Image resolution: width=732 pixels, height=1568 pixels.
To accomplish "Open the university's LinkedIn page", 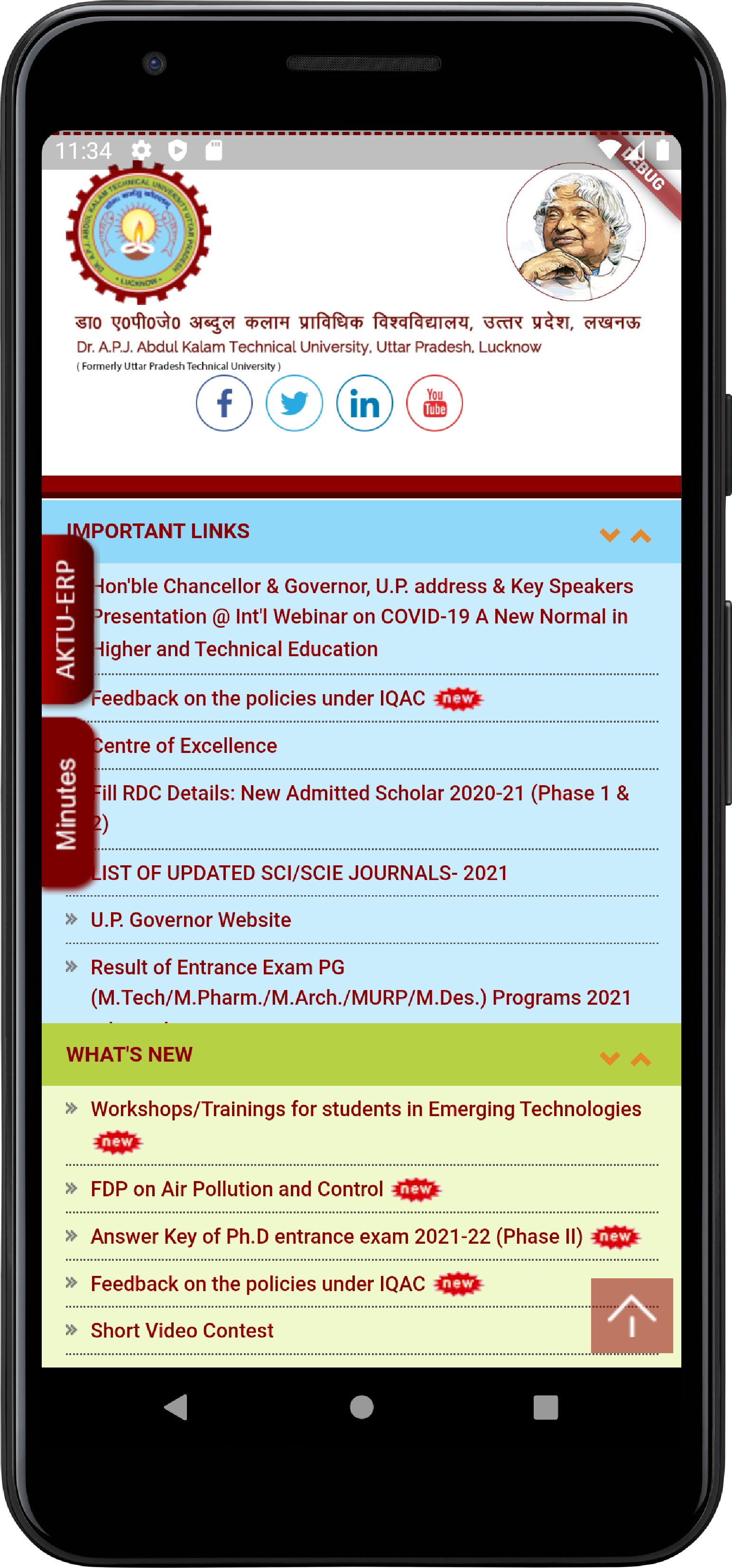I will point(364,403).
